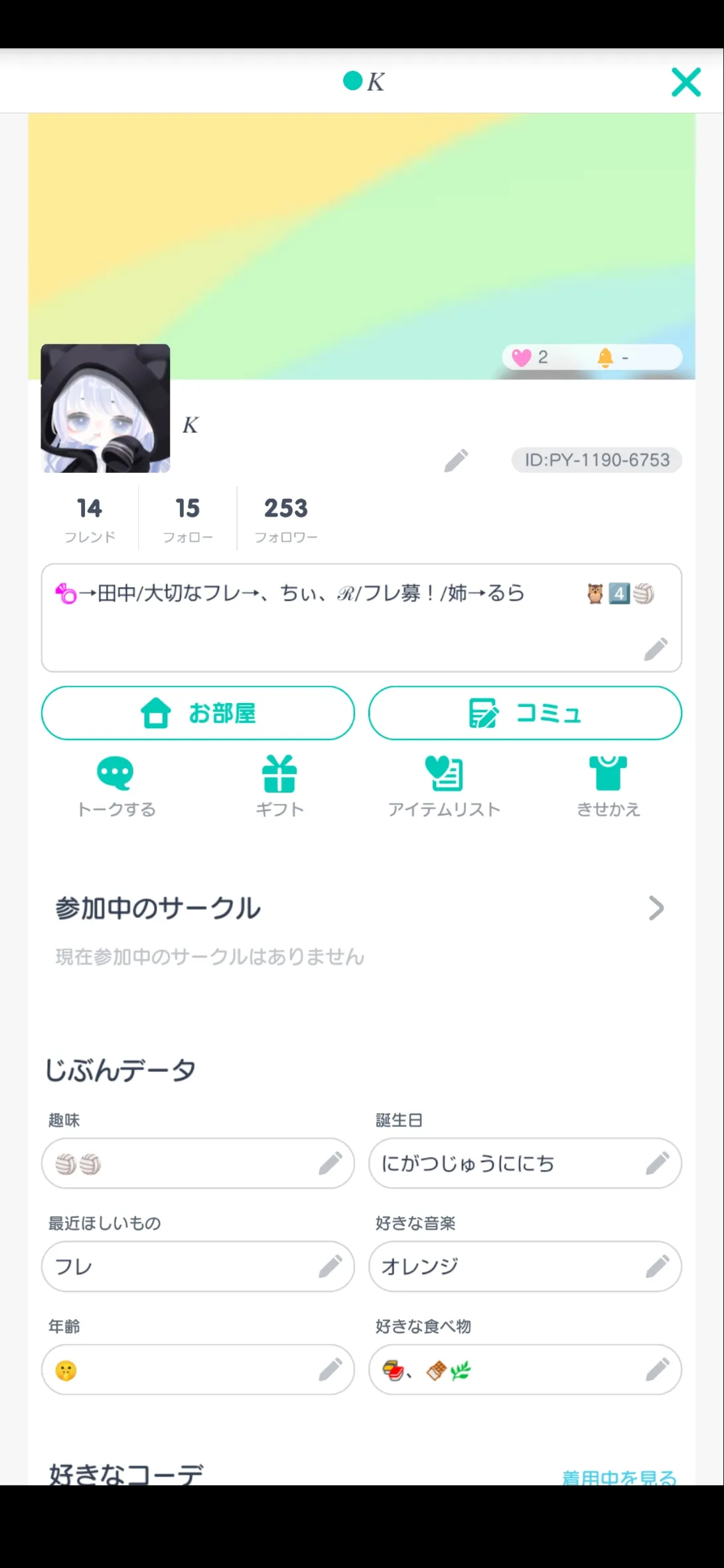
Task: Send a gift via ギフト
Action: click(x=279, y=786)
